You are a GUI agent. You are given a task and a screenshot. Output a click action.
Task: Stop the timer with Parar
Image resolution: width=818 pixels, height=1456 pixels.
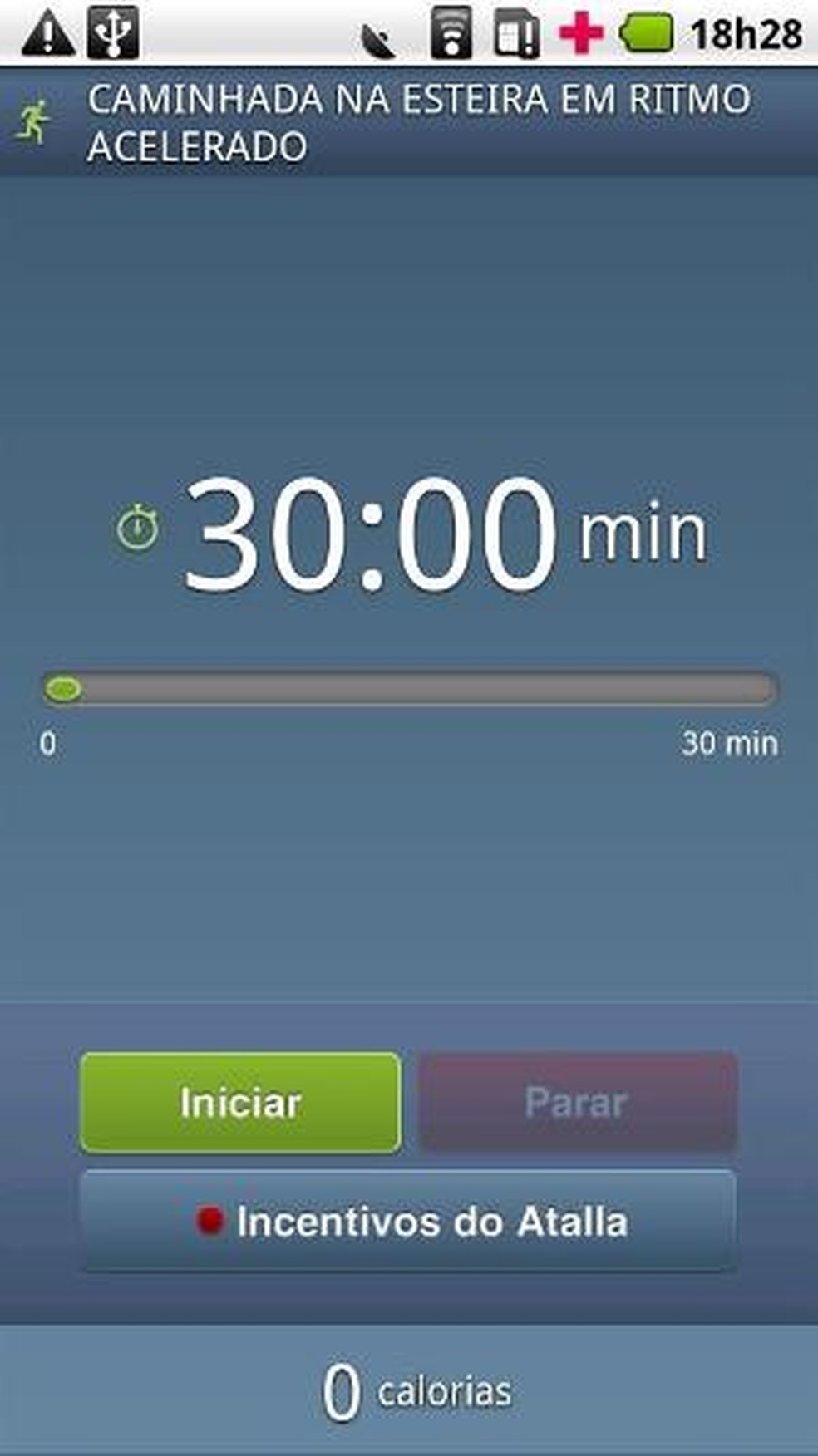click(577, 1102)
